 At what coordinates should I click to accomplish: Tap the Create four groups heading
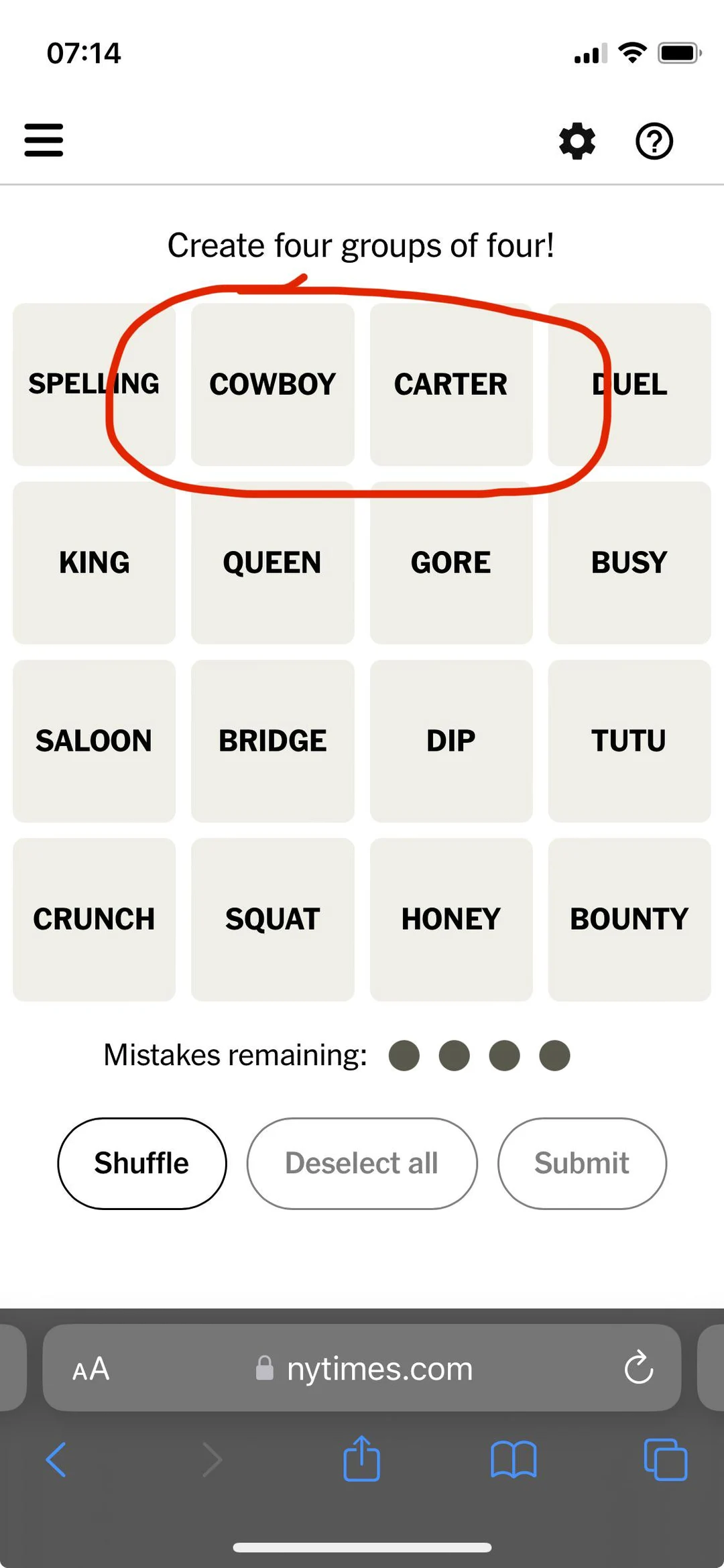tap(361, 245)
